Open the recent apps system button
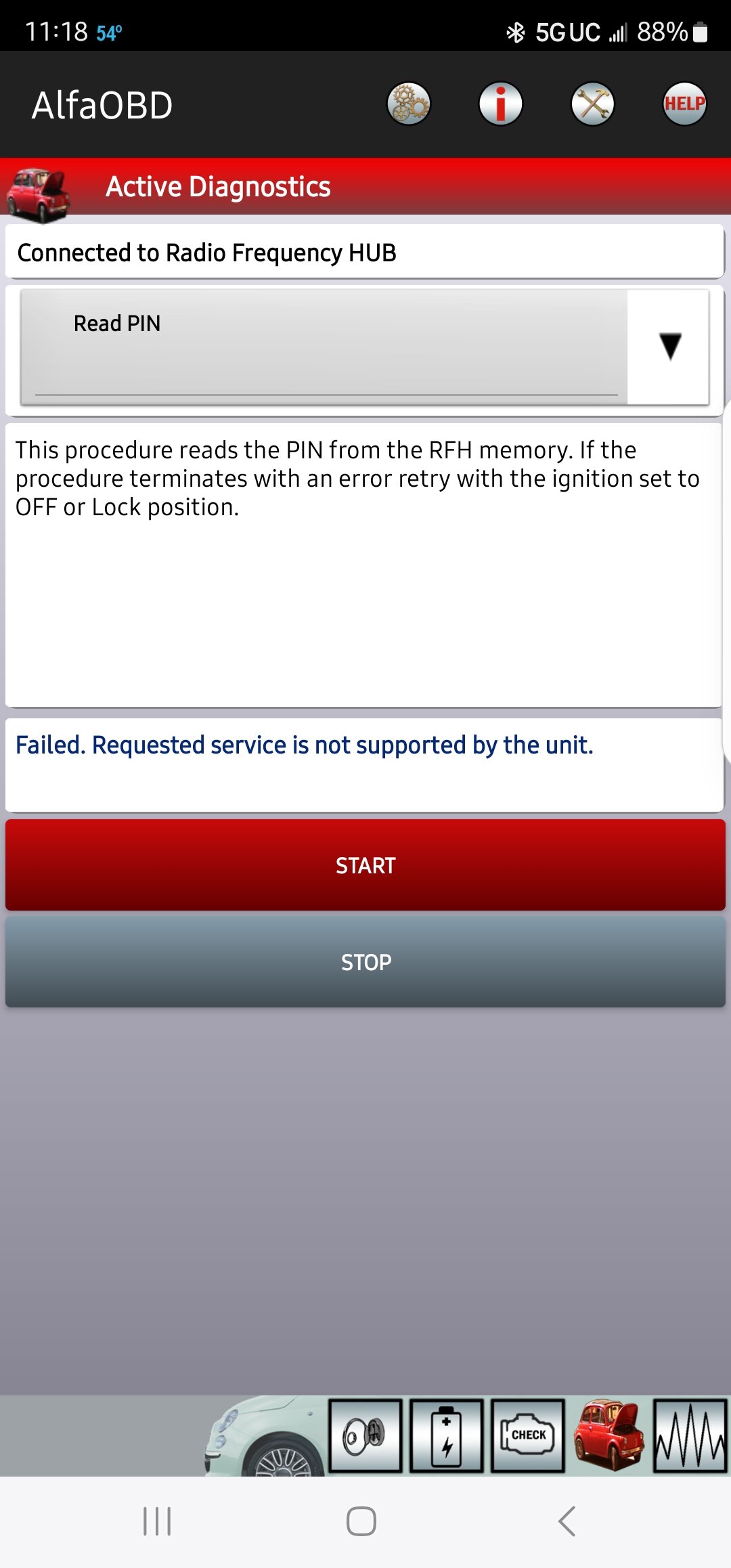Screen dimensions: 731x1568 (x=157, y=1521)
